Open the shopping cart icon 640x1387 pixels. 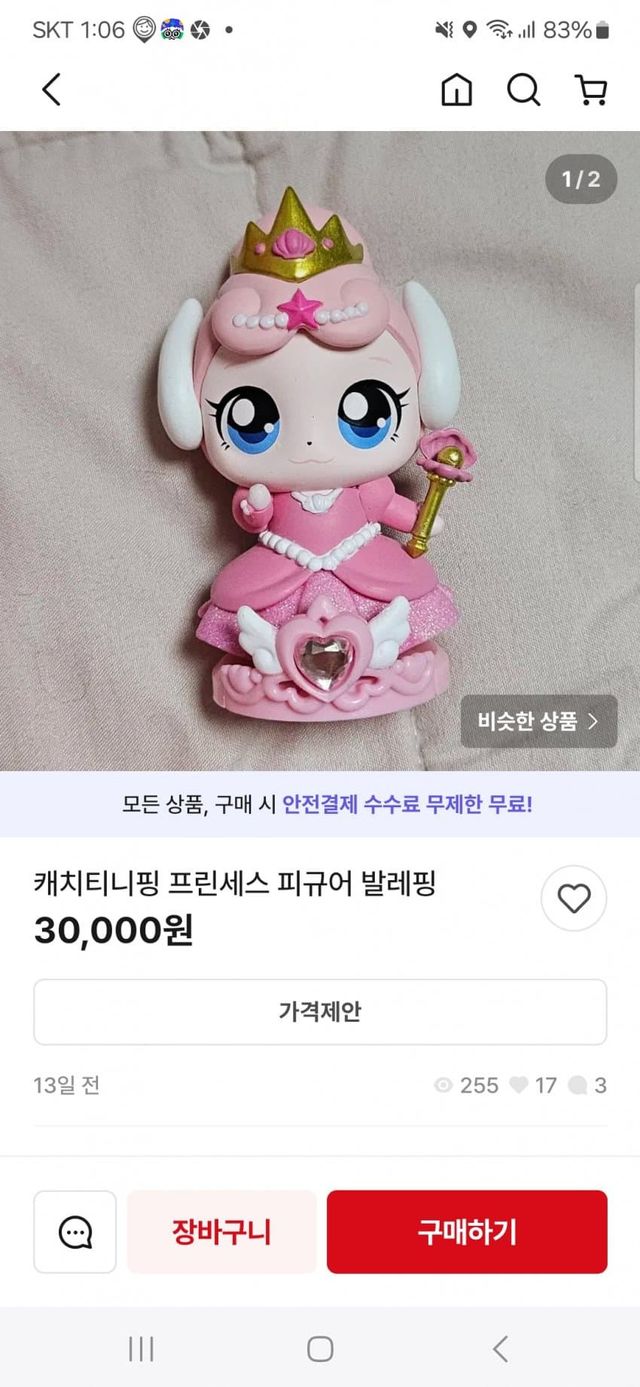pos(592,90)
